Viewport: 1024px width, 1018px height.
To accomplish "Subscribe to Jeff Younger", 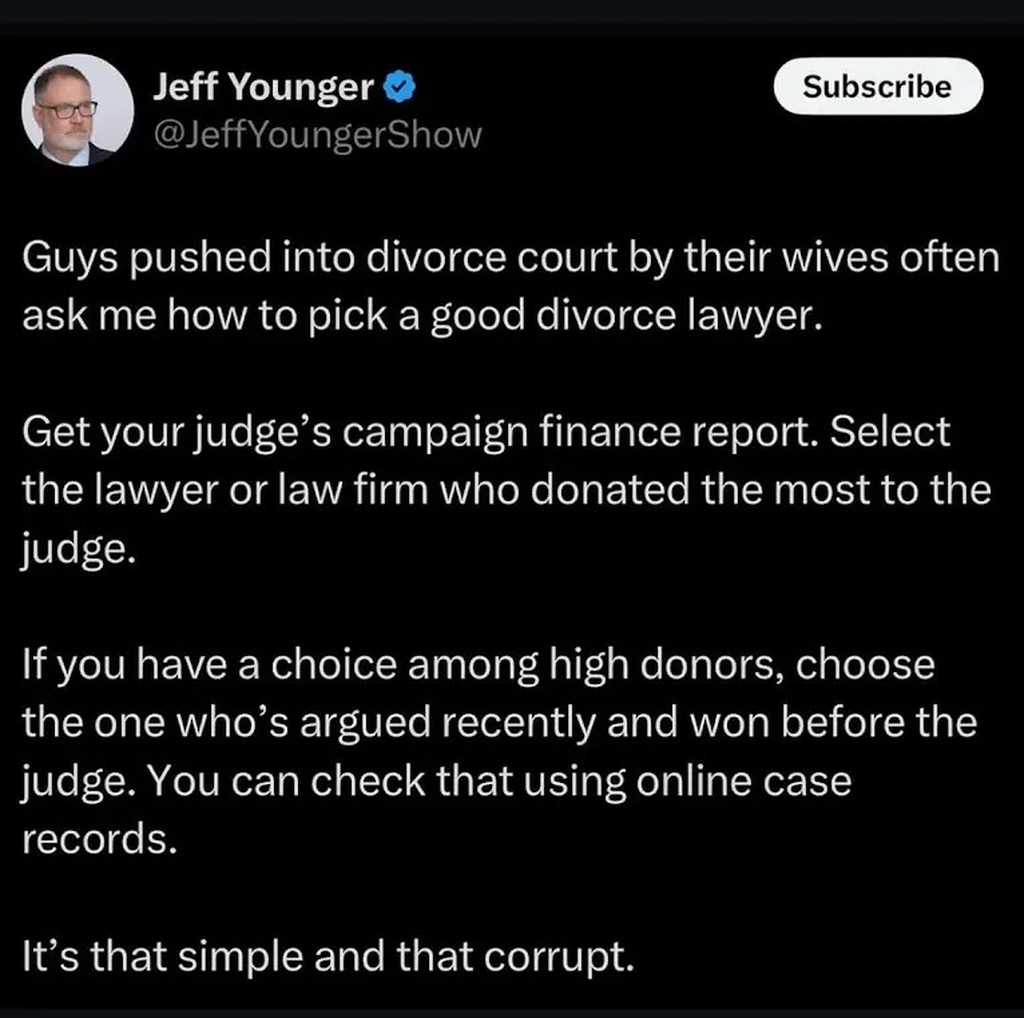I will click(878, 87).
